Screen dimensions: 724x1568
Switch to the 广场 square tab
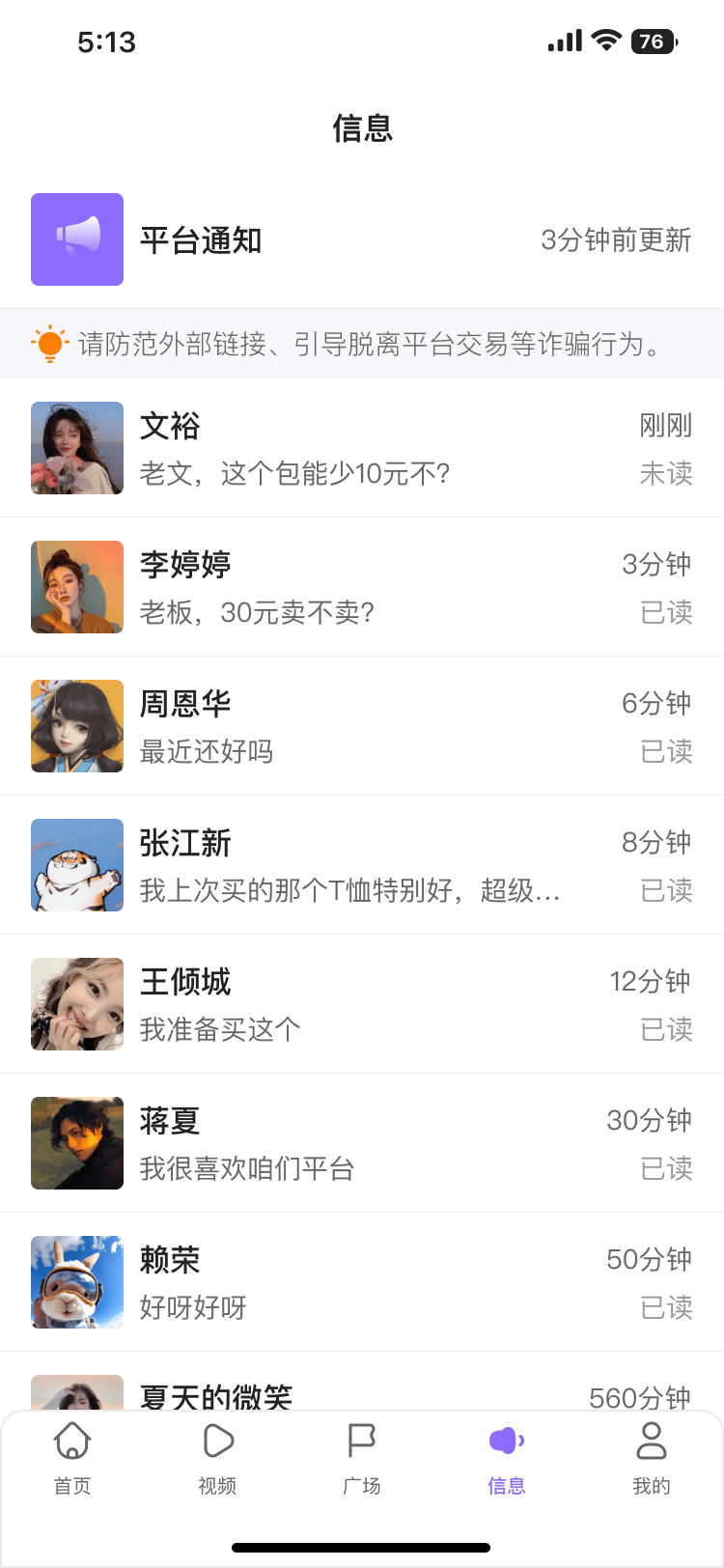click(362, 1458)
